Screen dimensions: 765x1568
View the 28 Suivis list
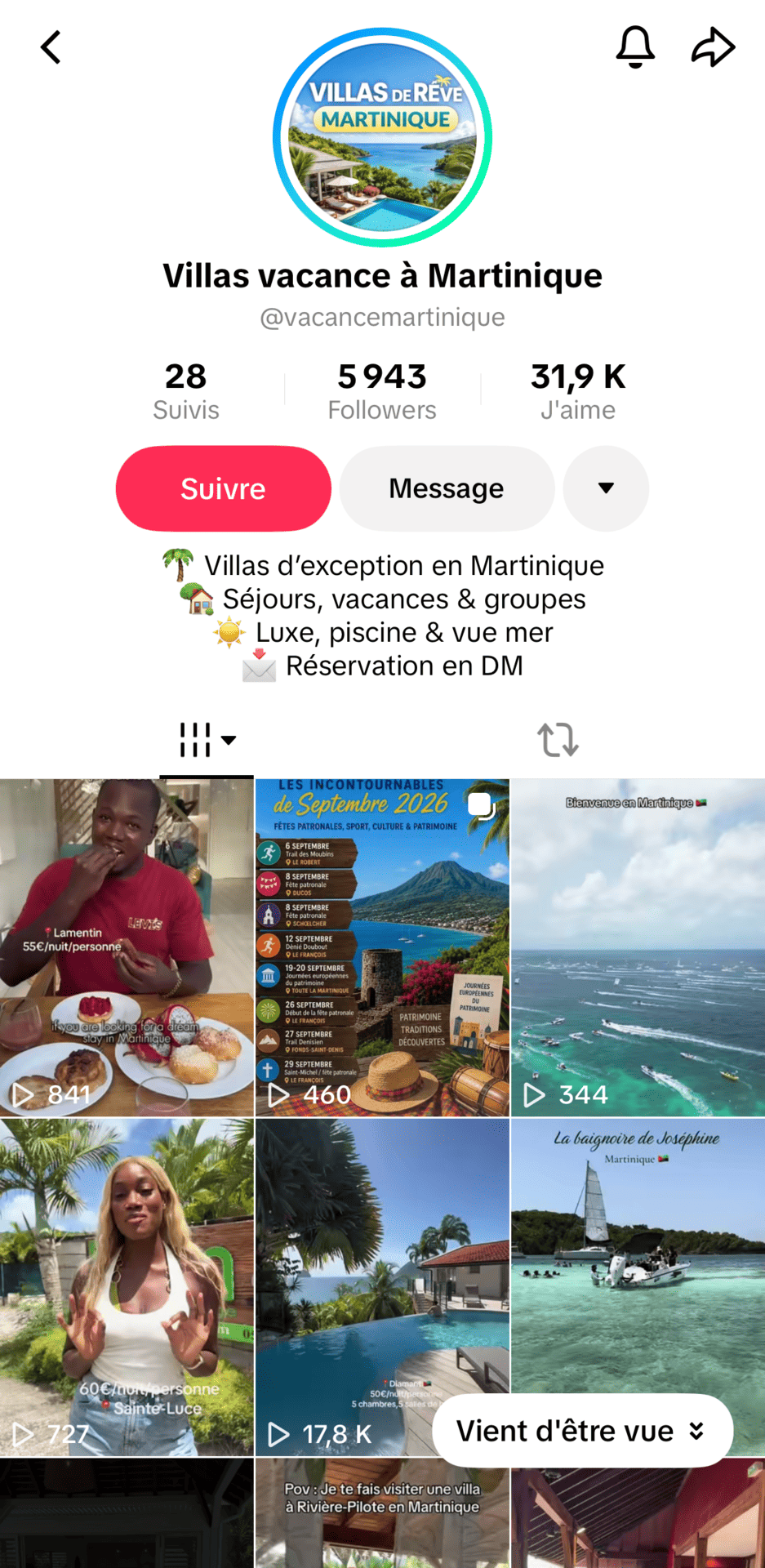(186, 390)
